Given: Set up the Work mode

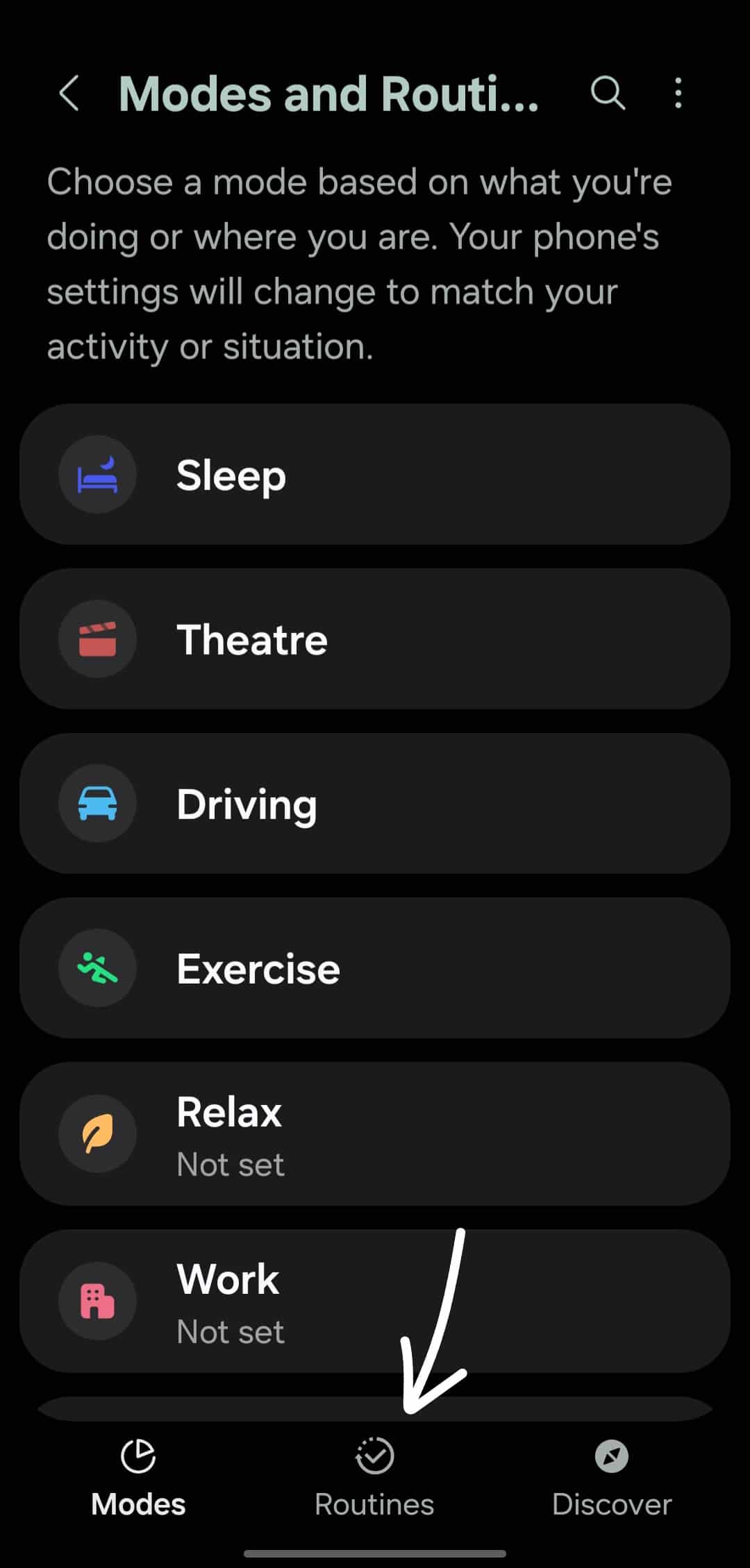Looking at the screenshot, I should [x=375, y=1301].
